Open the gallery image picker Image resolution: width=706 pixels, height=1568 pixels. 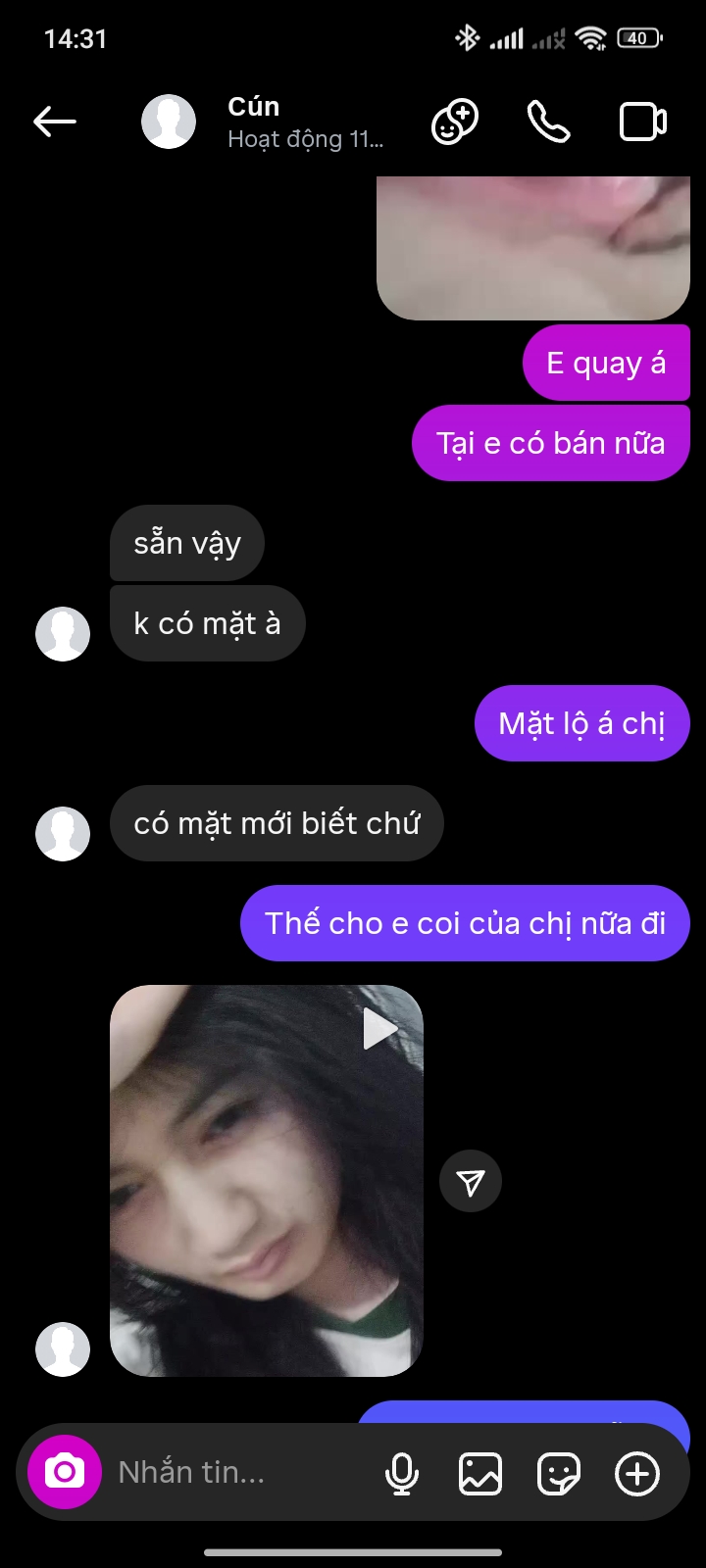click(480, 1473)
